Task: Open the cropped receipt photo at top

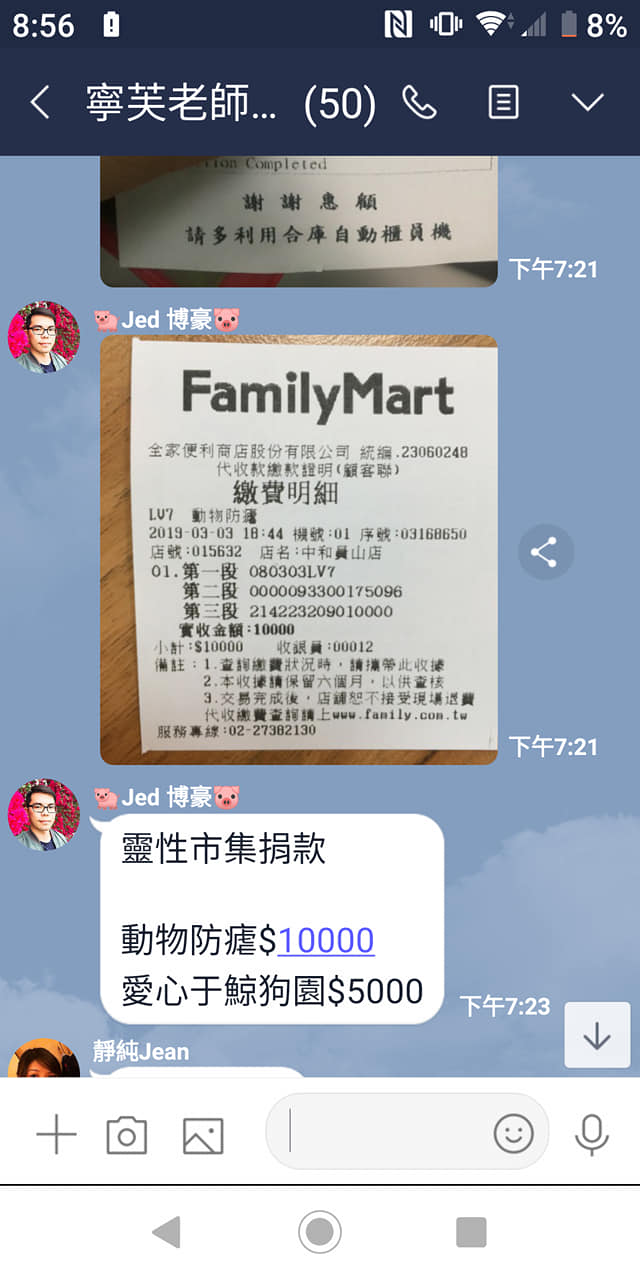Action: click(299, 221)
